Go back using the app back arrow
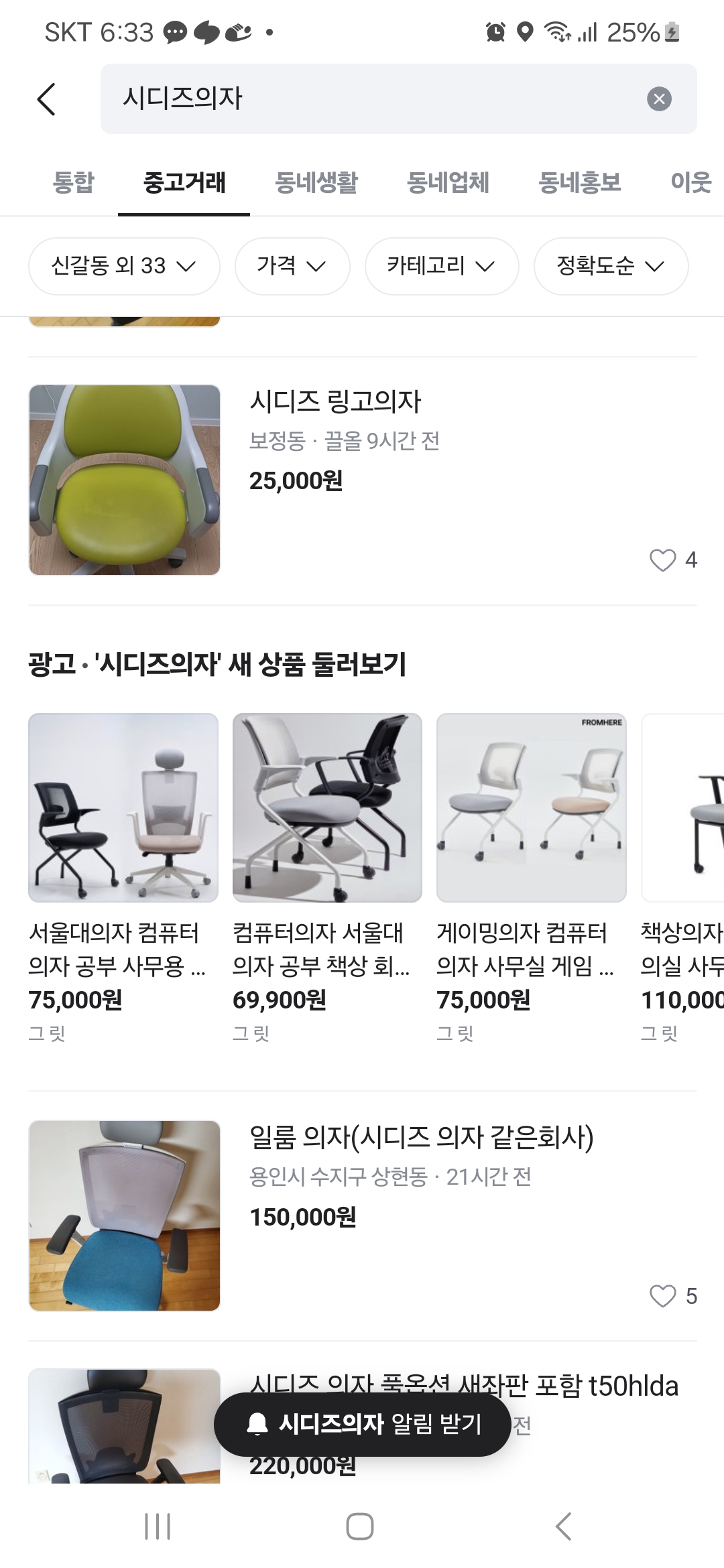 (46, 99)
